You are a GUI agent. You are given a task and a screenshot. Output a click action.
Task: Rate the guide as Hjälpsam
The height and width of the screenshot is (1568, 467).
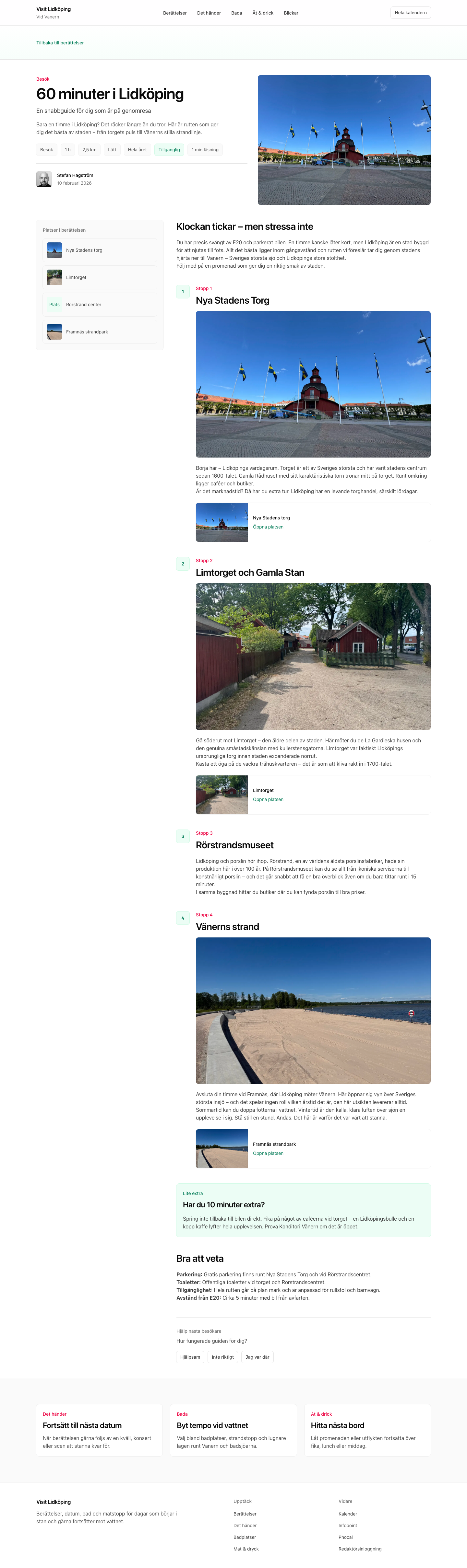[x=190, y=1357]
